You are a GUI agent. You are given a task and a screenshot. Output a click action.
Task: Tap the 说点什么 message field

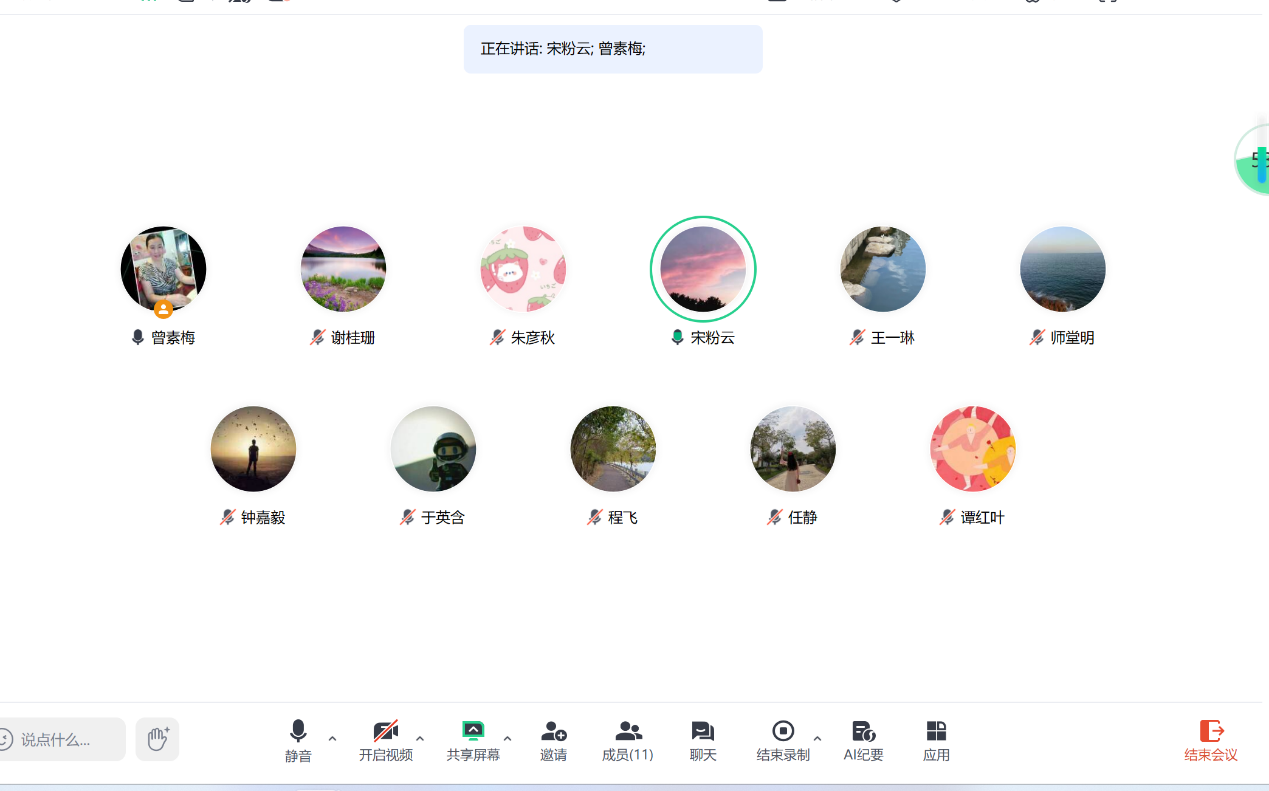(x=65, y=740)
